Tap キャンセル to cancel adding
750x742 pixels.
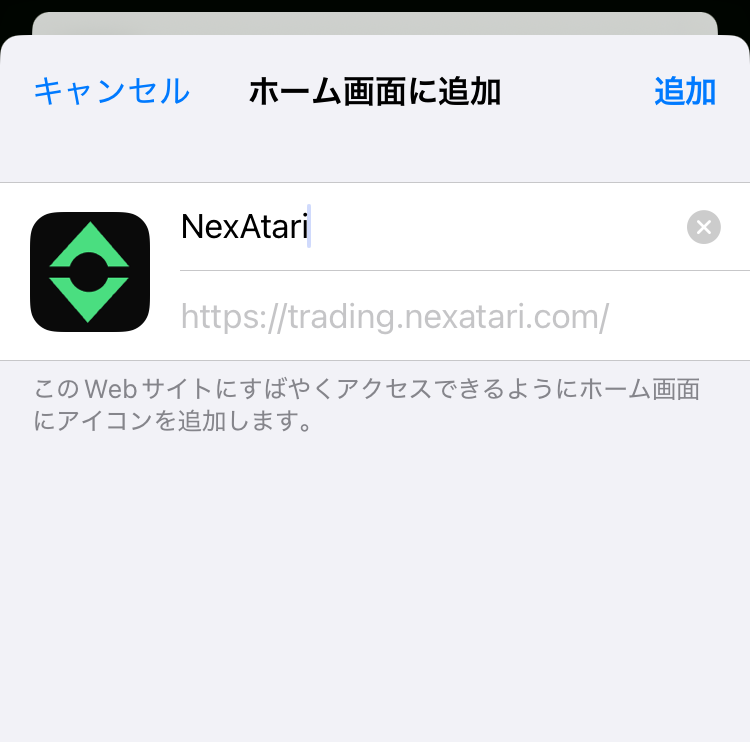tap(111, 91)
